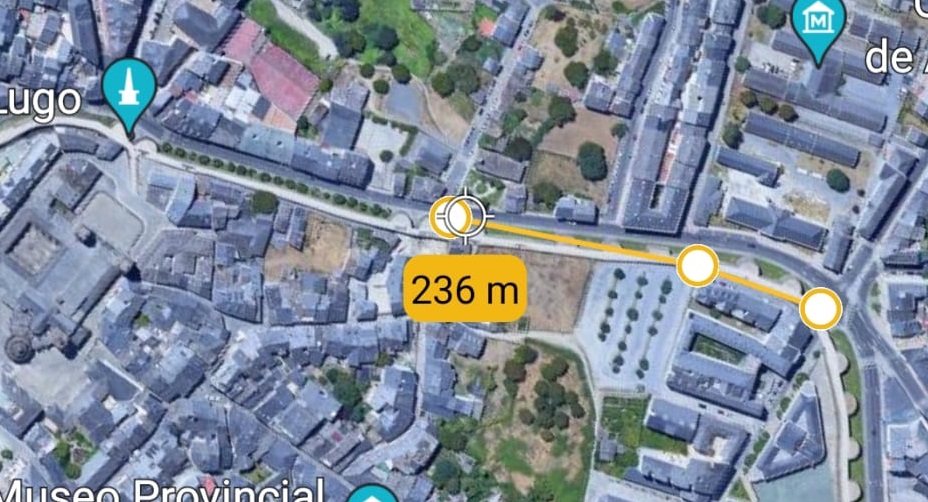Select the last measurement point on the line
928x502 pixels.
pos(820,310)
